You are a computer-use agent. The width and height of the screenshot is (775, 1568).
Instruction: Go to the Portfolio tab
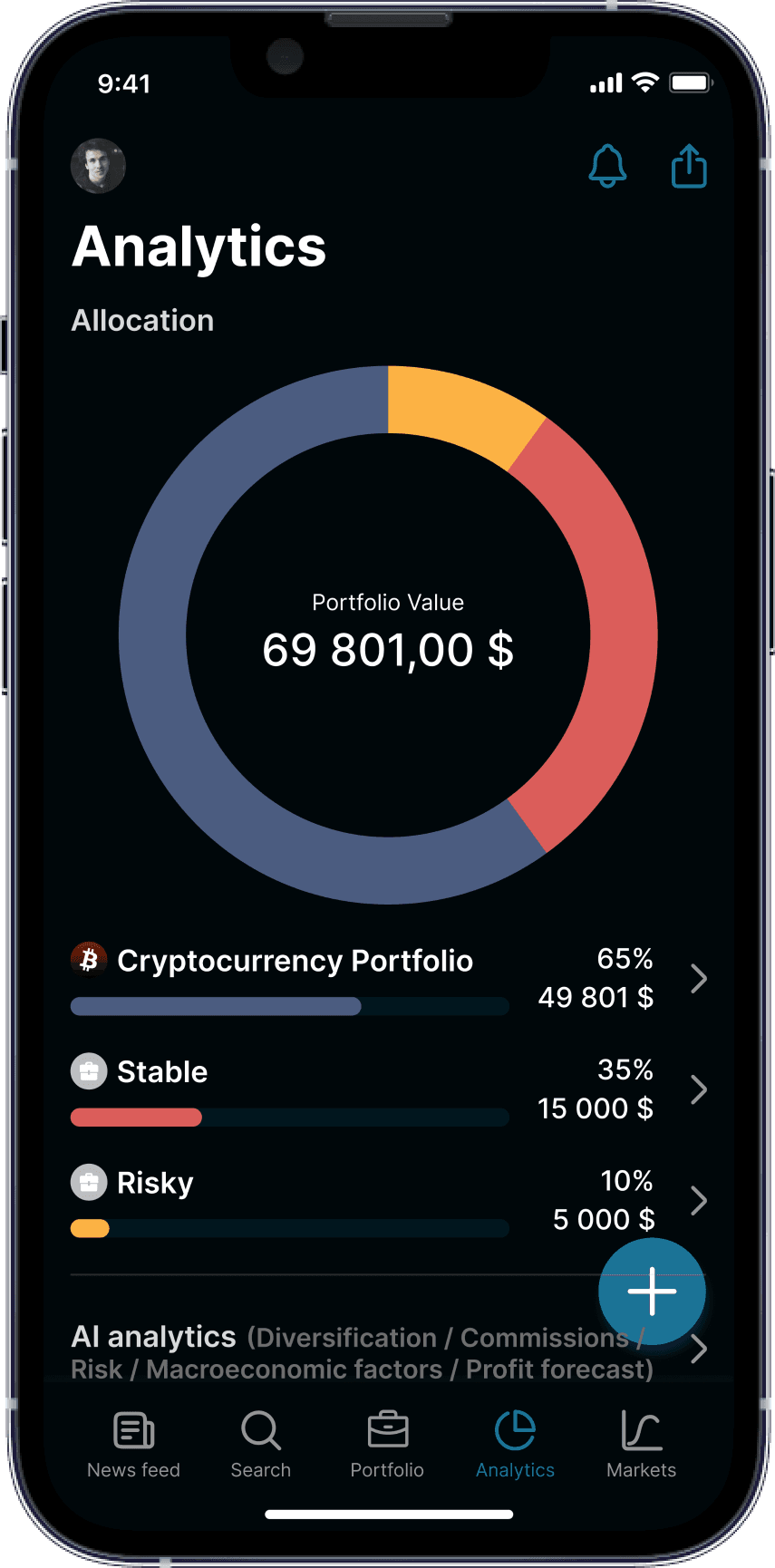[x=387, y=1445]
